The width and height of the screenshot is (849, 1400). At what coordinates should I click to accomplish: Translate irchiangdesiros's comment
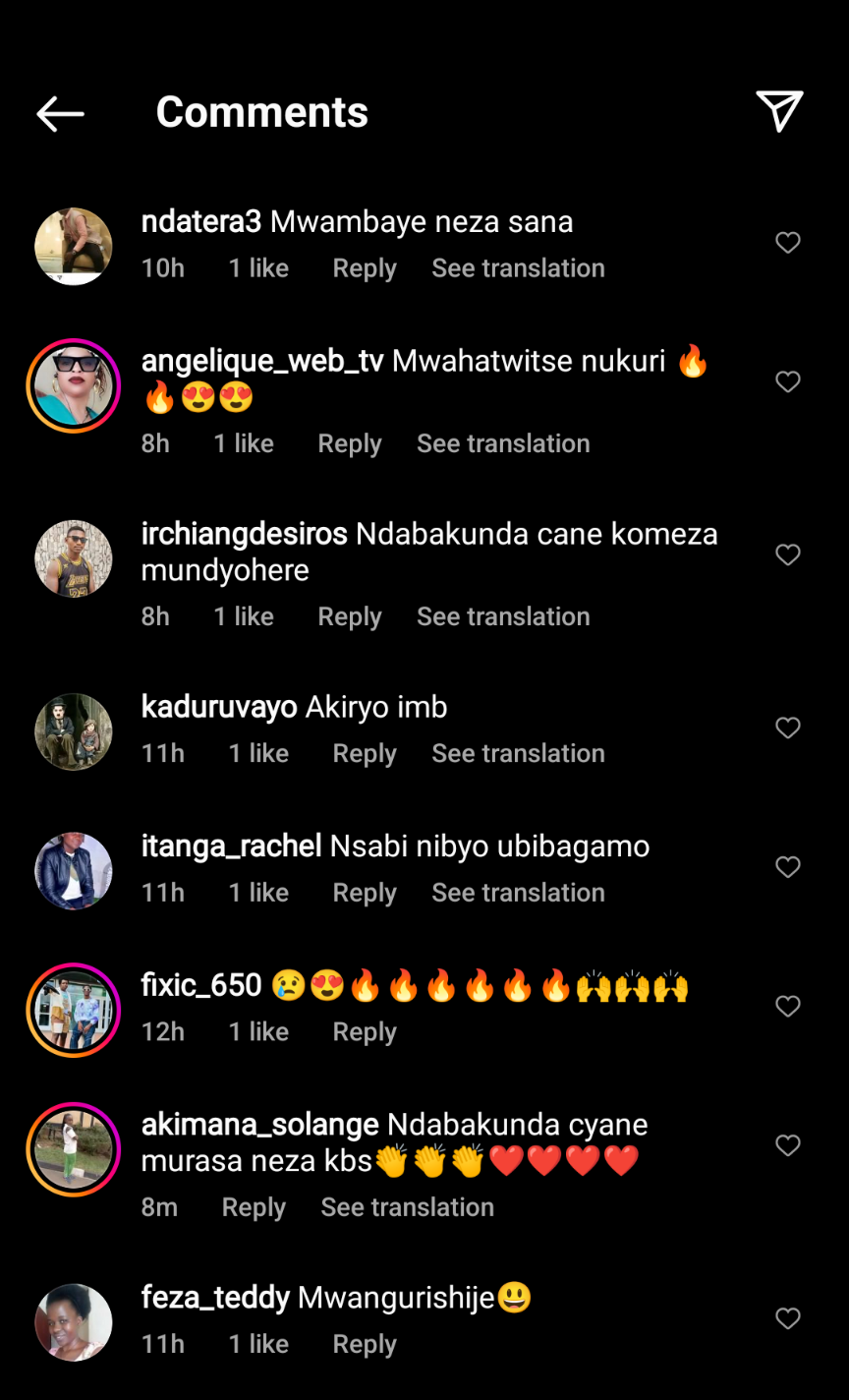tap(503, 616)
